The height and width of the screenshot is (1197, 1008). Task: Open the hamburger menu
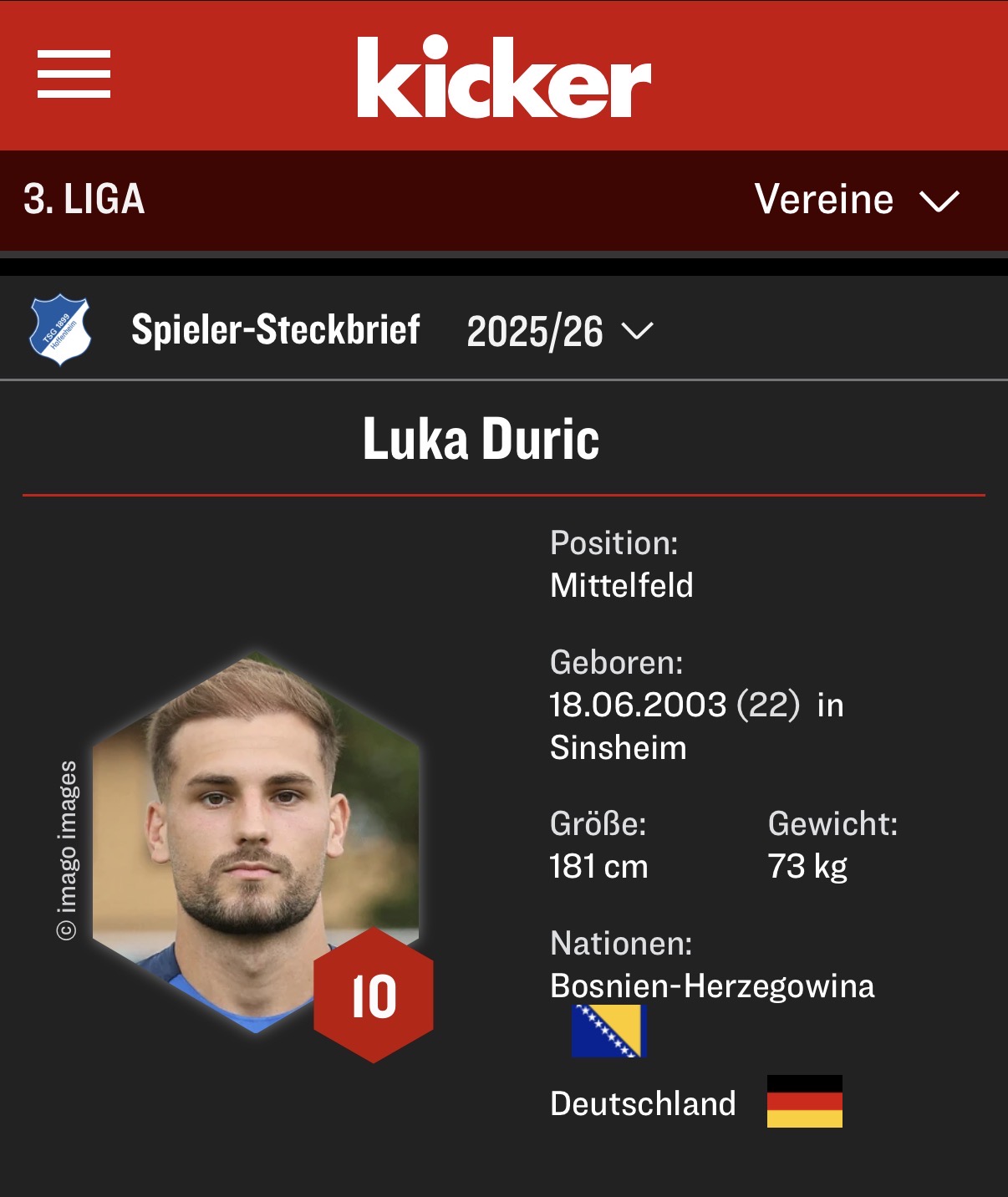coord(74,74)
